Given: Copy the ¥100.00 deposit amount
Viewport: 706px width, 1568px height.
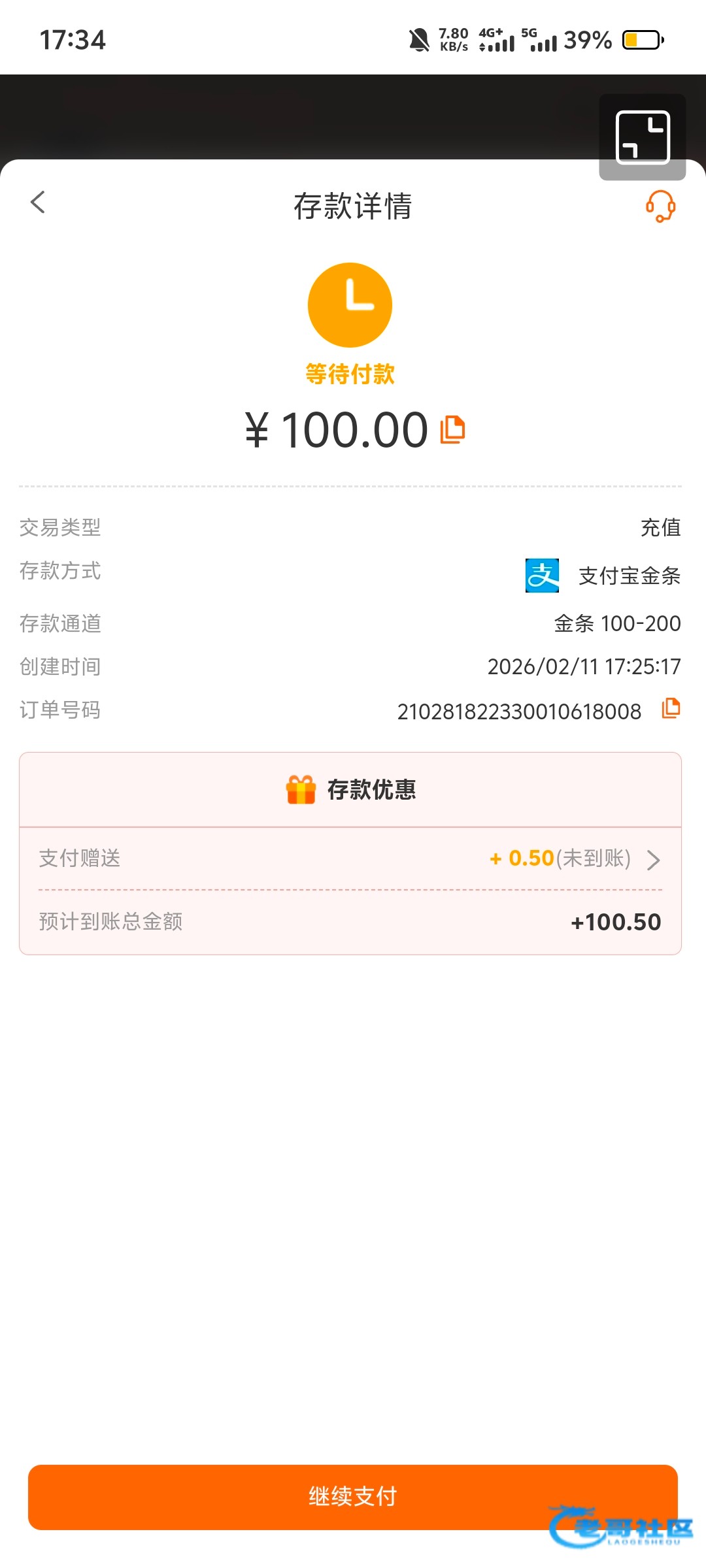Looking at the screenshot, I should 452,430.
